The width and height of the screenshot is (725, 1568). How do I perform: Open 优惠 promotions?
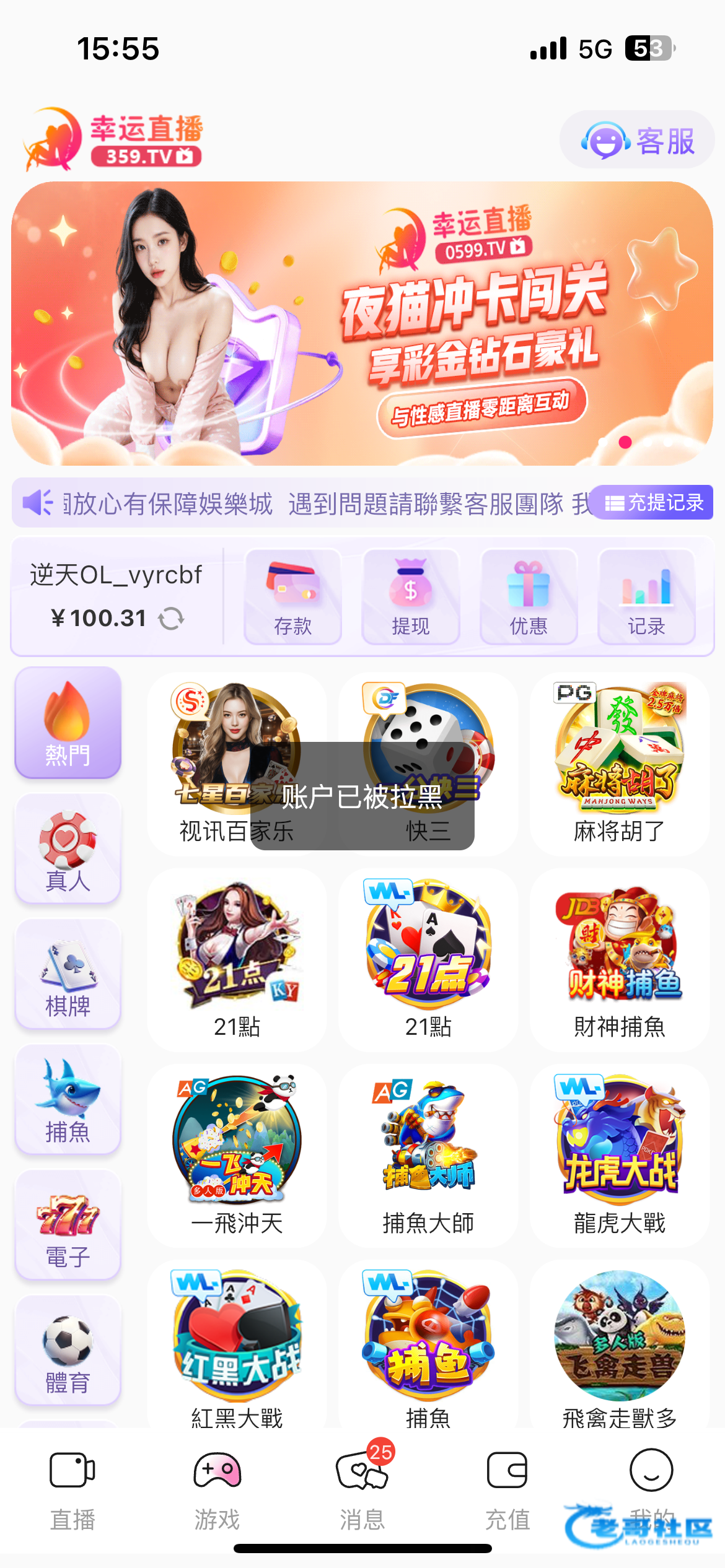click(x=528, y=597)
